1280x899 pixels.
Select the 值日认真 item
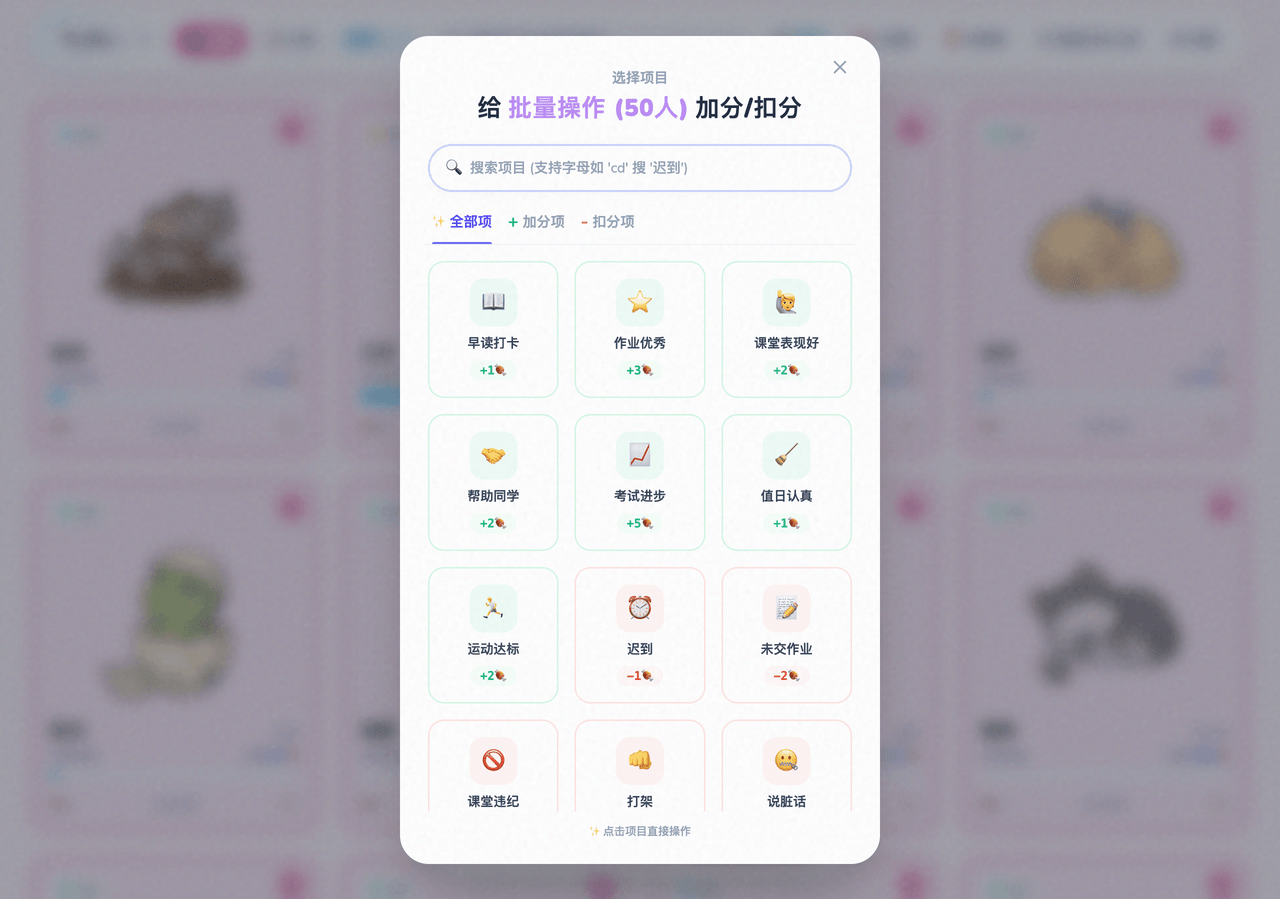pos(786,482)
